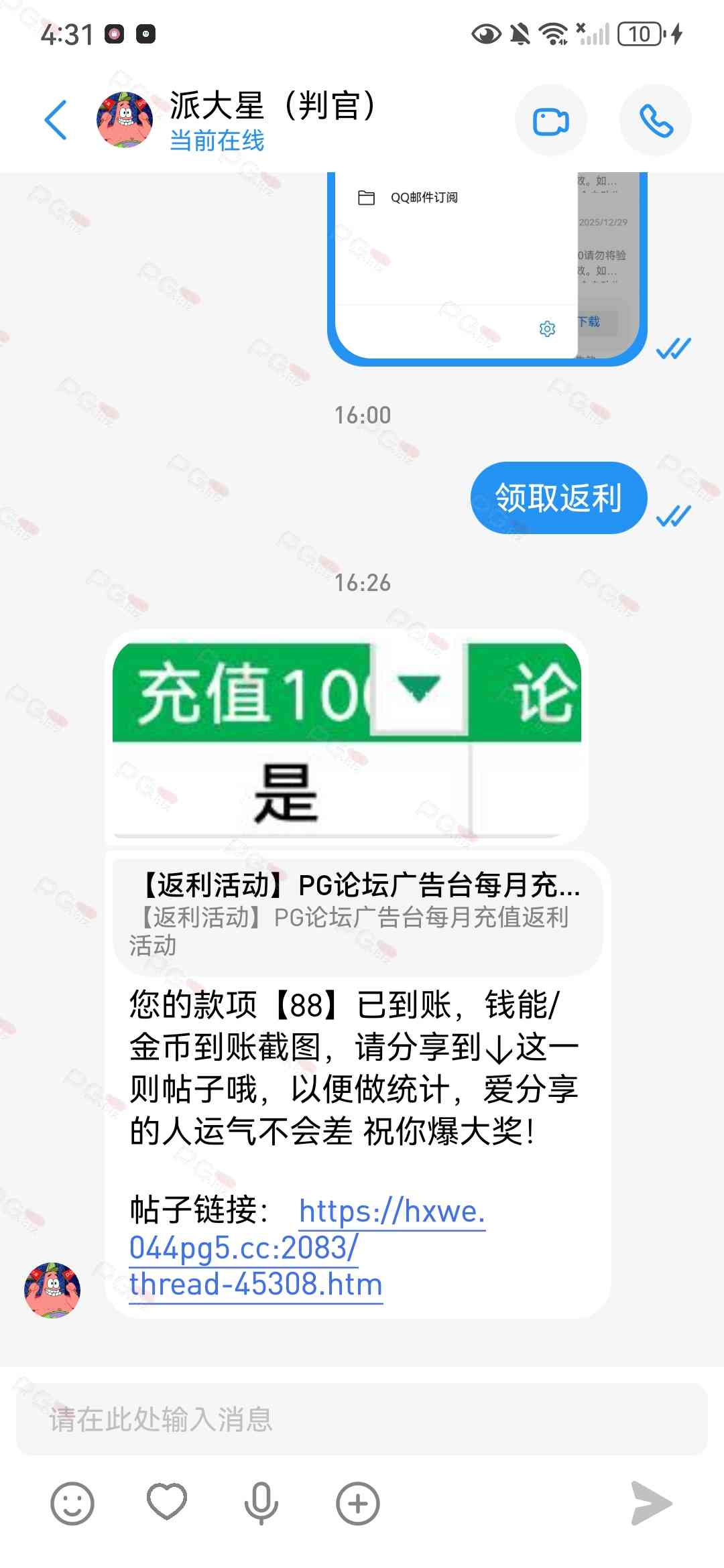This screenshot has height=1568, width=724.
Task: Open the plus attachment menu
Action: (x=357, y=1503)
